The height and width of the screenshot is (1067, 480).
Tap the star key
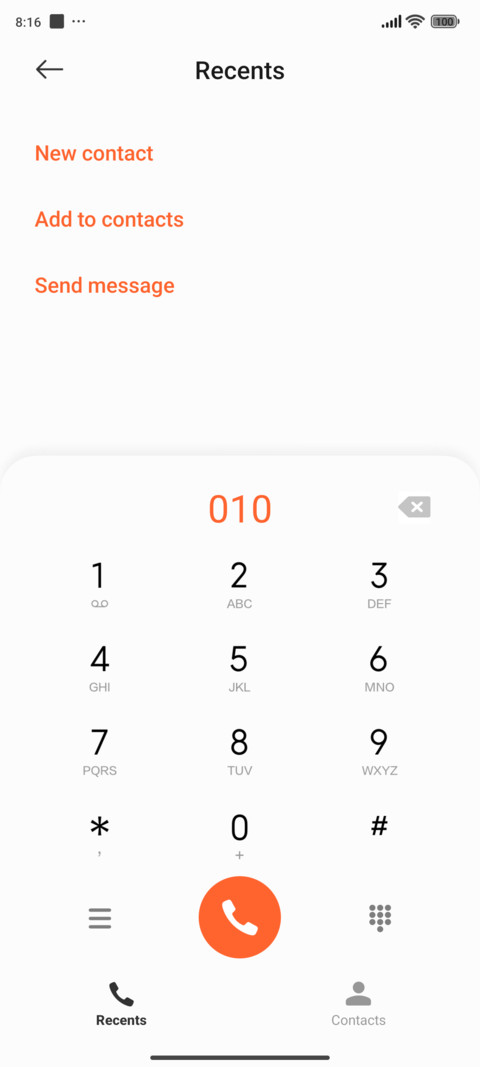click(x=99, y=836)
